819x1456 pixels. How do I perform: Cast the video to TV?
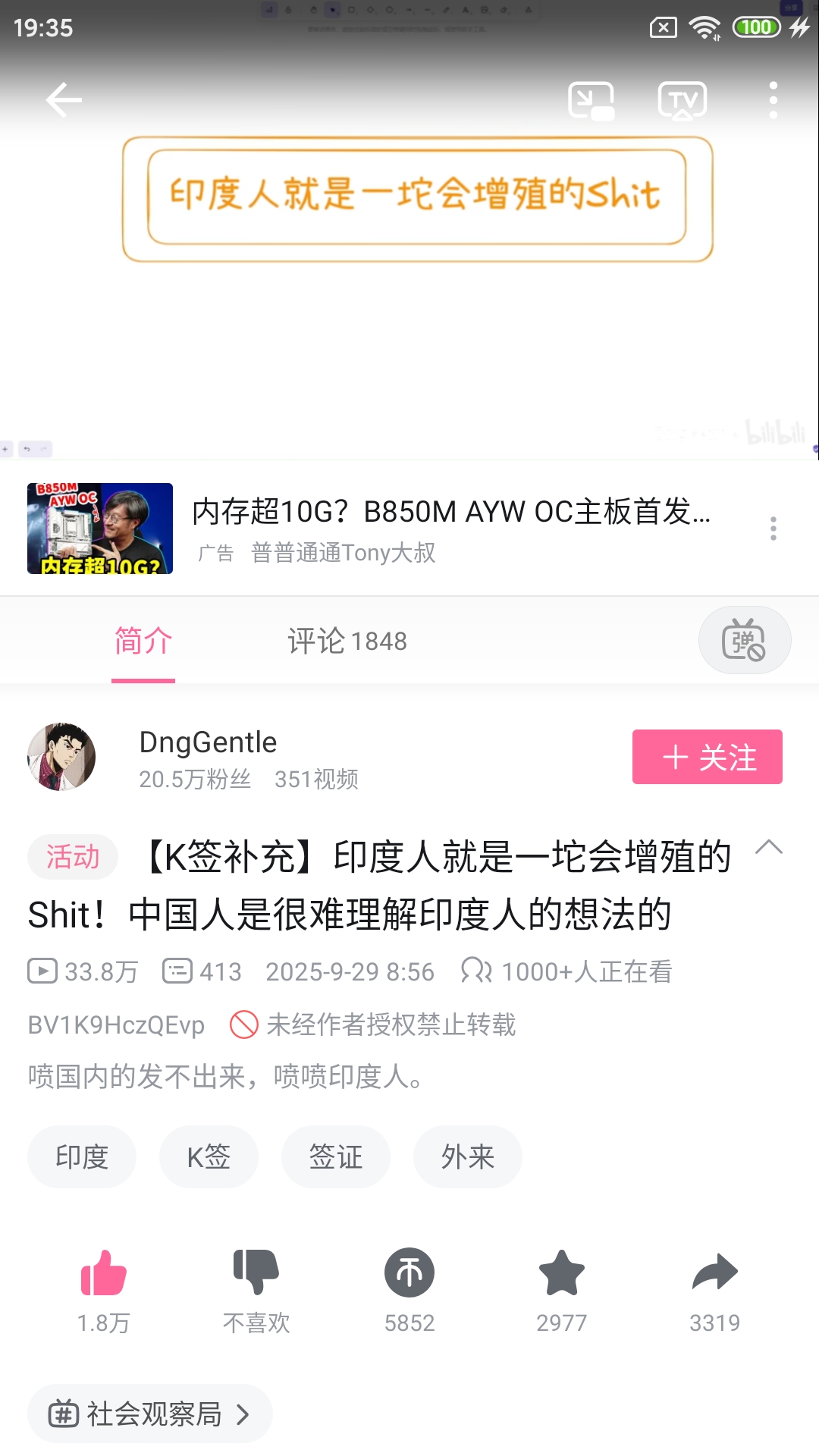coord(682,100)
